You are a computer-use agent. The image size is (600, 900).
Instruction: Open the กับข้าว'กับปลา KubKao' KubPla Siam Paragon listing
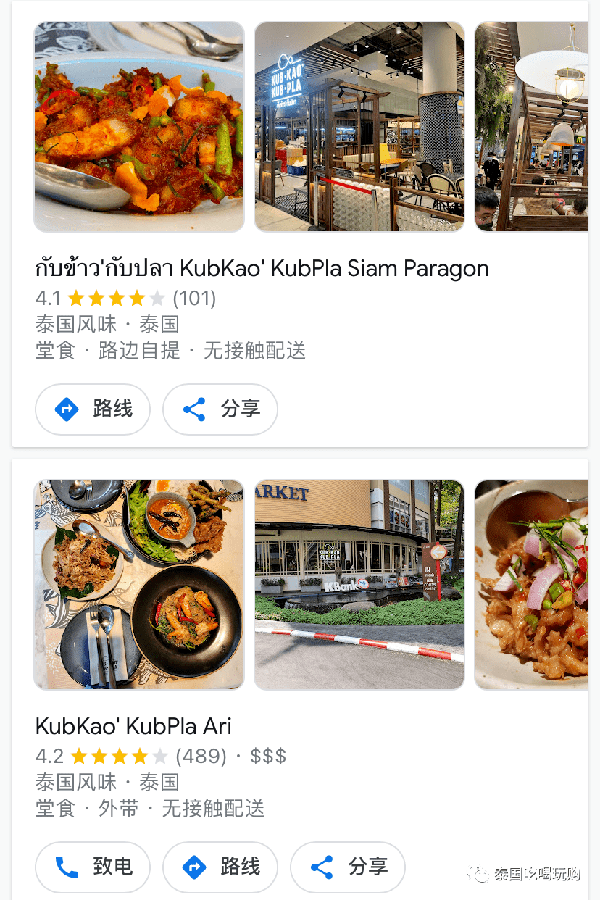tap(261, 268)
